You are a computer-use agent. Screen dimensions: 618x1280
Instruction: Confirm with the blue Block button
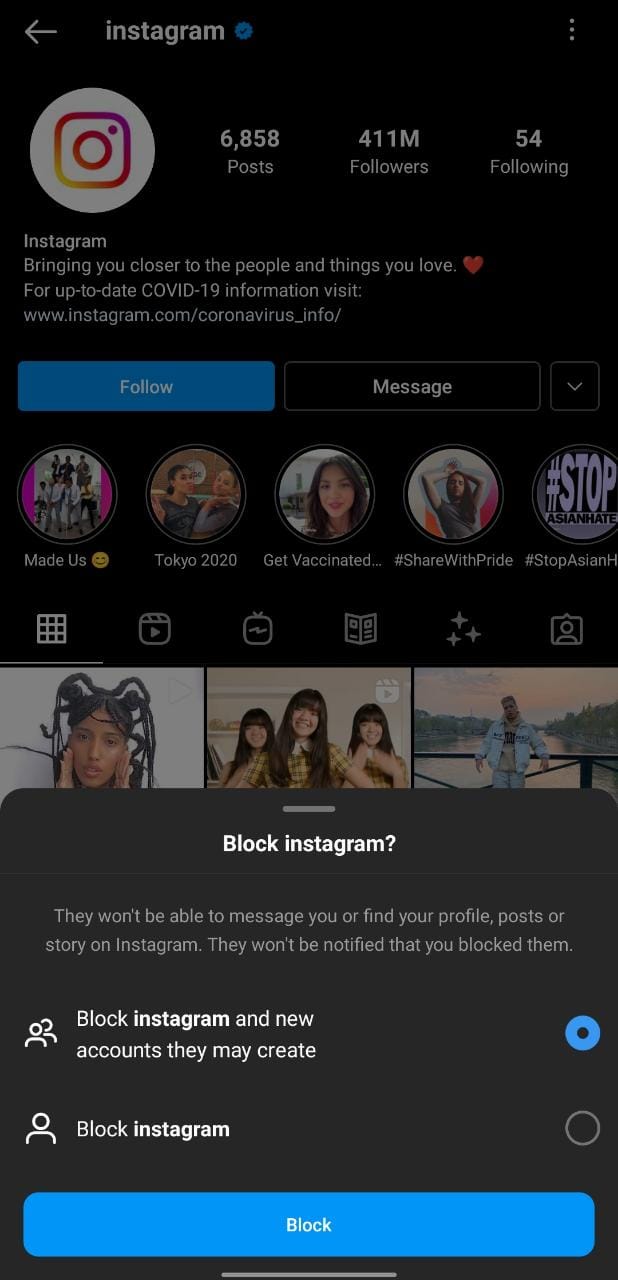(x=309, y=1224)
